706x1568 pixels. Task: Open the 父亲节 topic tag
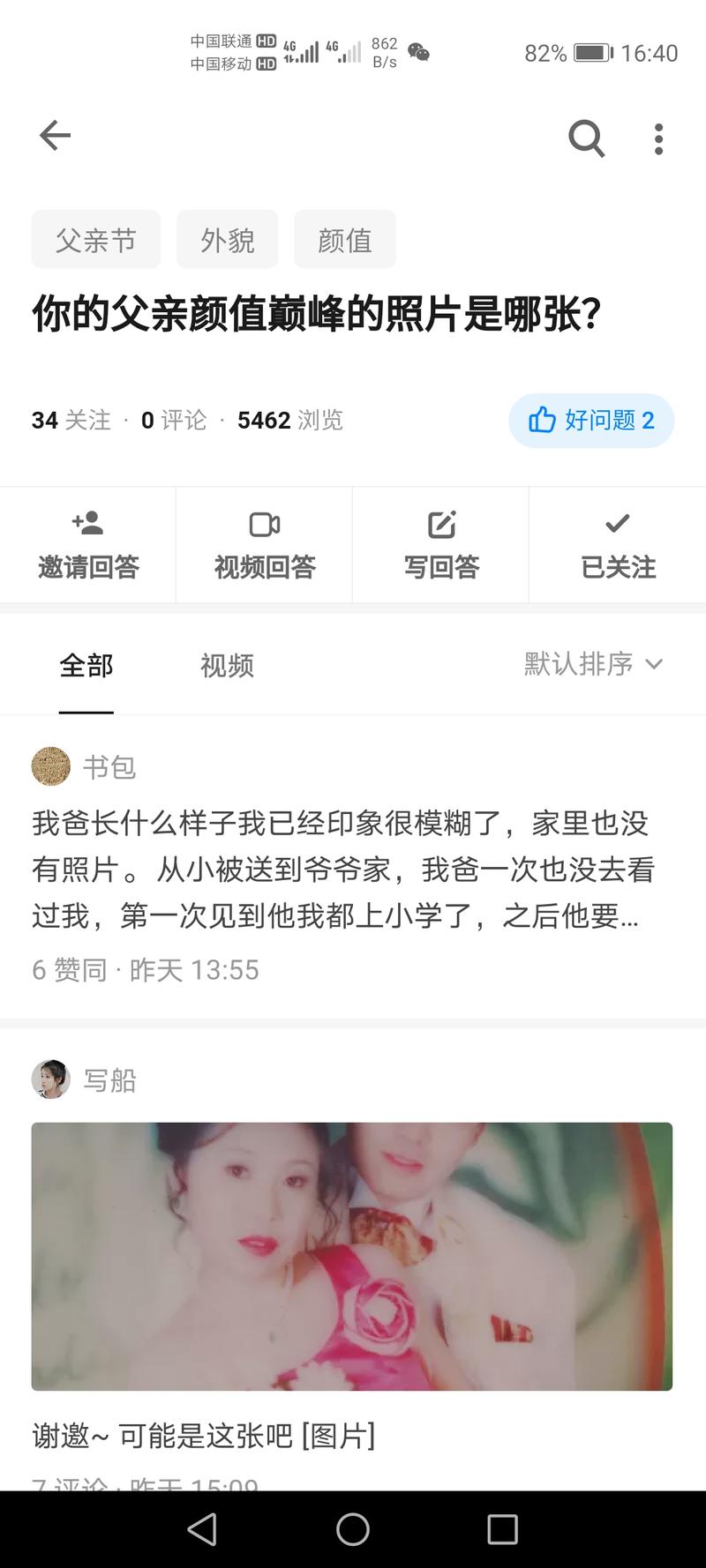point(95,239)
